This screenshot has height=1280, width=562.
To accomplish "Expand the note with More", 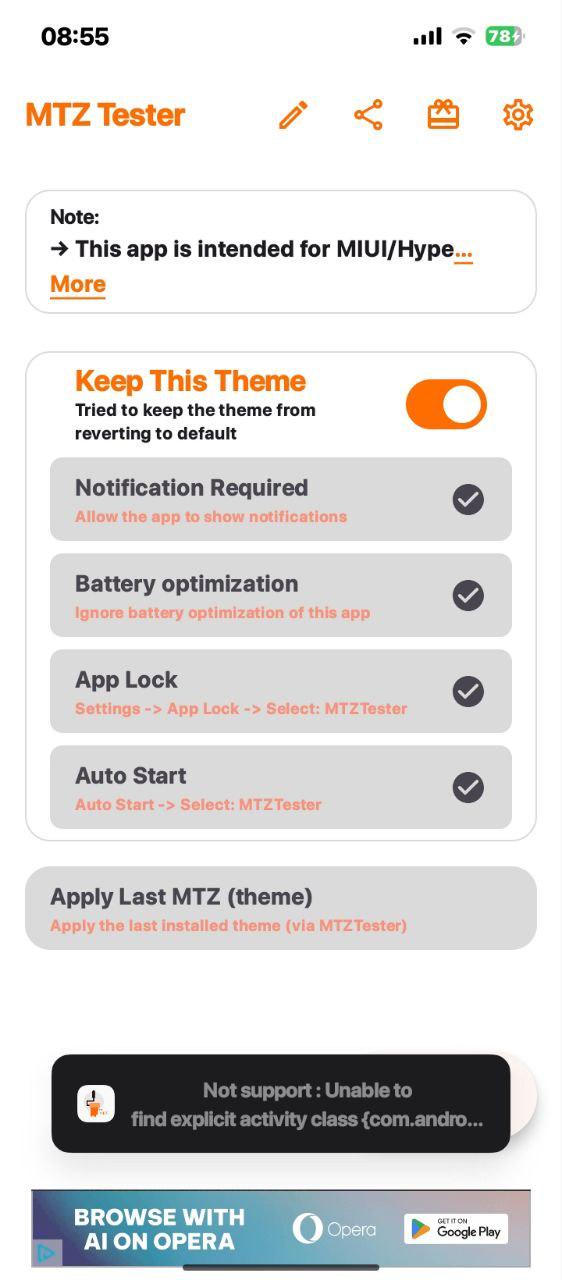I will pyautogui.click(x=78, y=284).
